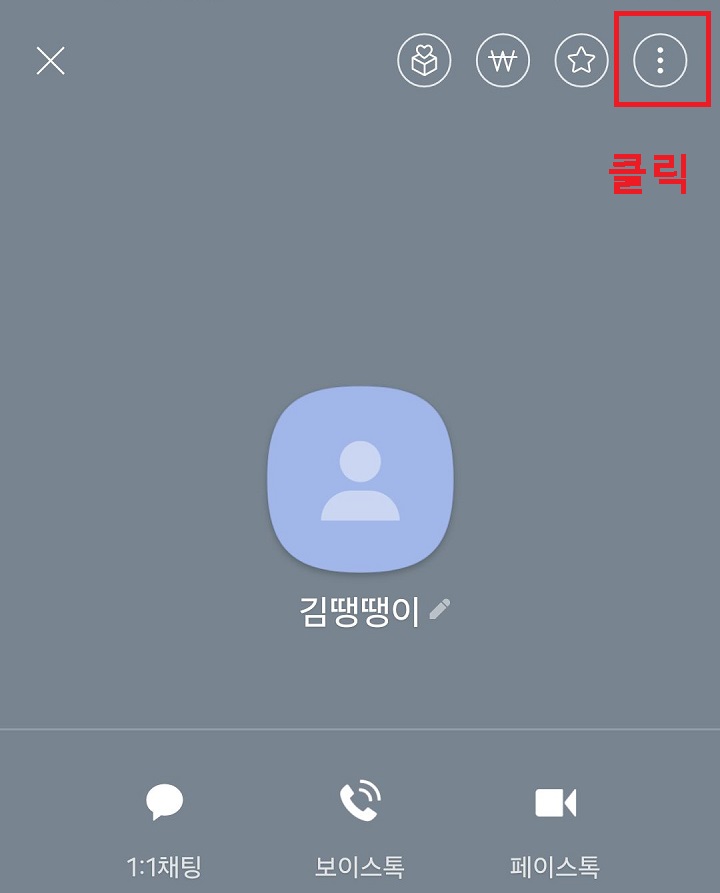The height and width of the screenshot is (893, 720).
Task: Open gift shop via present button
Action: pyautogui.click(x=424, y=60)
